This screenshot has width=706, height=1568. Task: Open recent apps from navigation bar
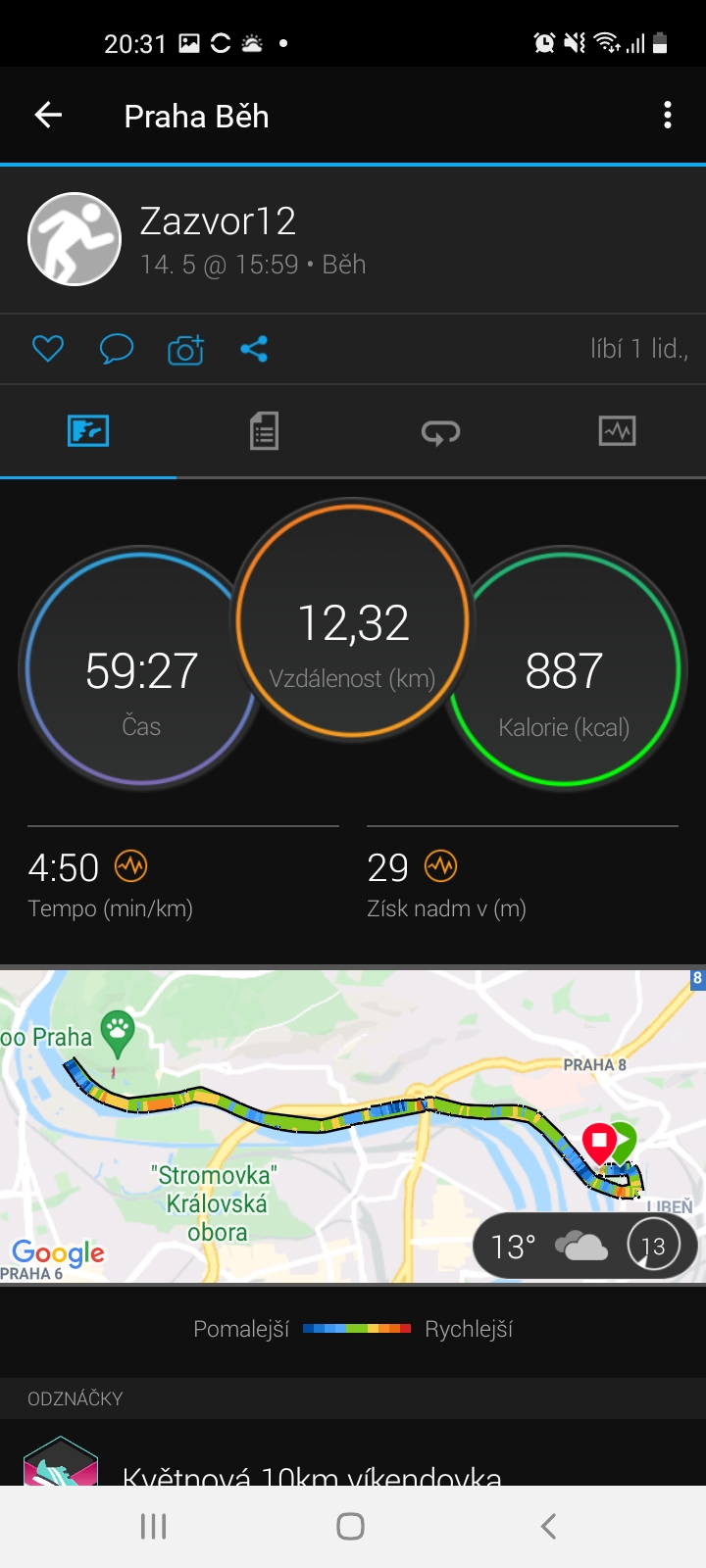click(154, 1526)
